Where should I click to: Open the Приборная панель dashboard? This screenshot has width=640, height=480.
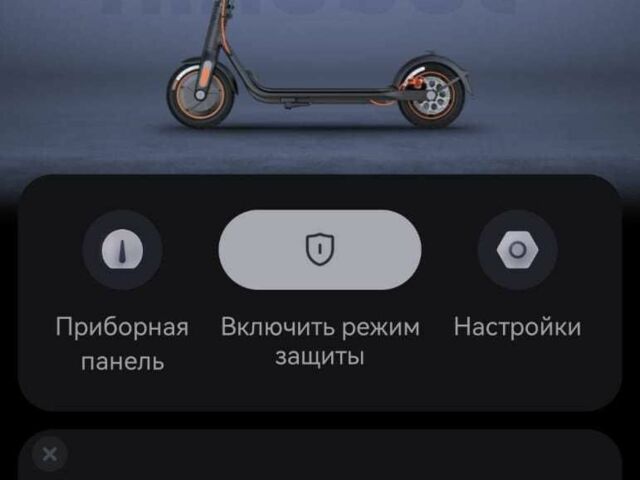point(122,251)
